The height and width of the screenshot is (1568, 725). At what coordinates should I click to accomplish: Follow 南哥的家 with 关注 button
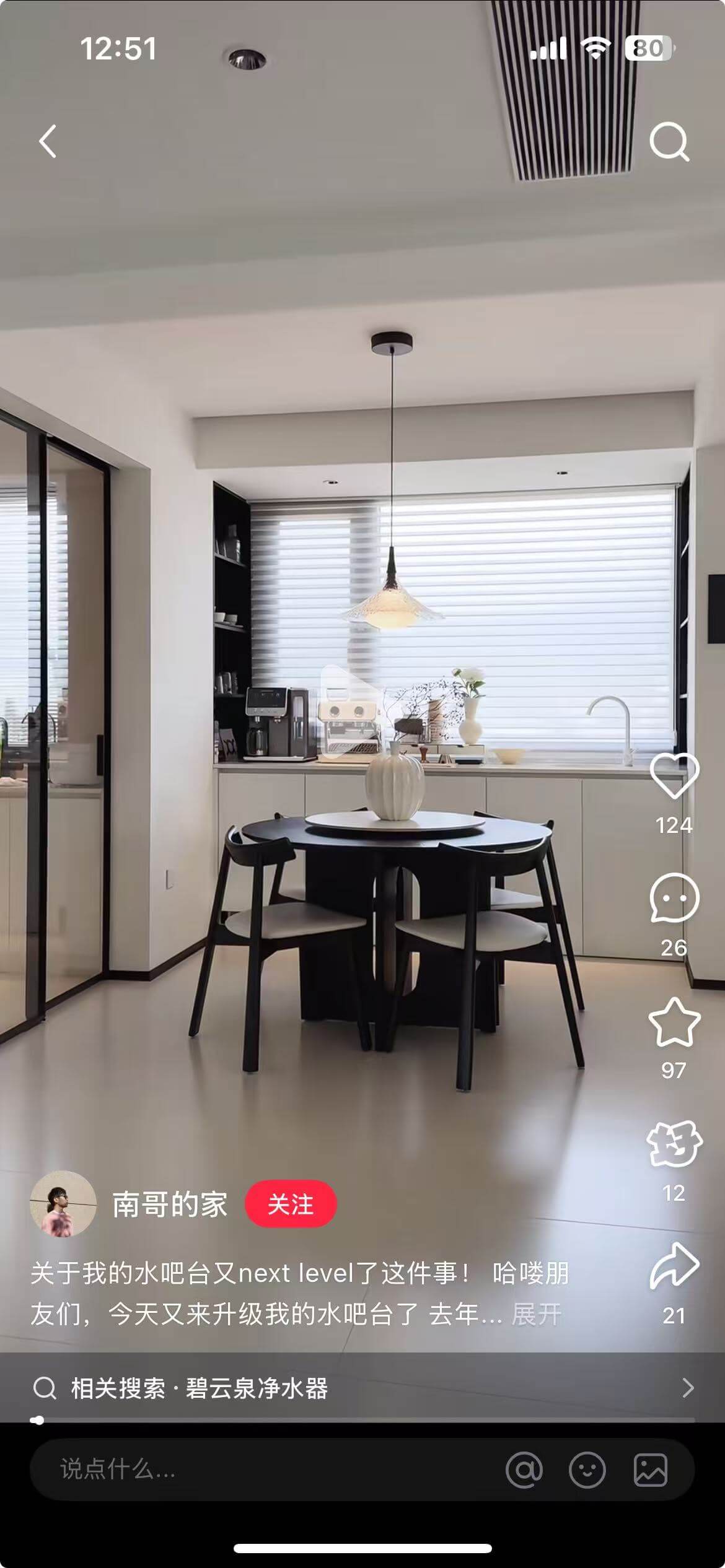point(291,1204)
